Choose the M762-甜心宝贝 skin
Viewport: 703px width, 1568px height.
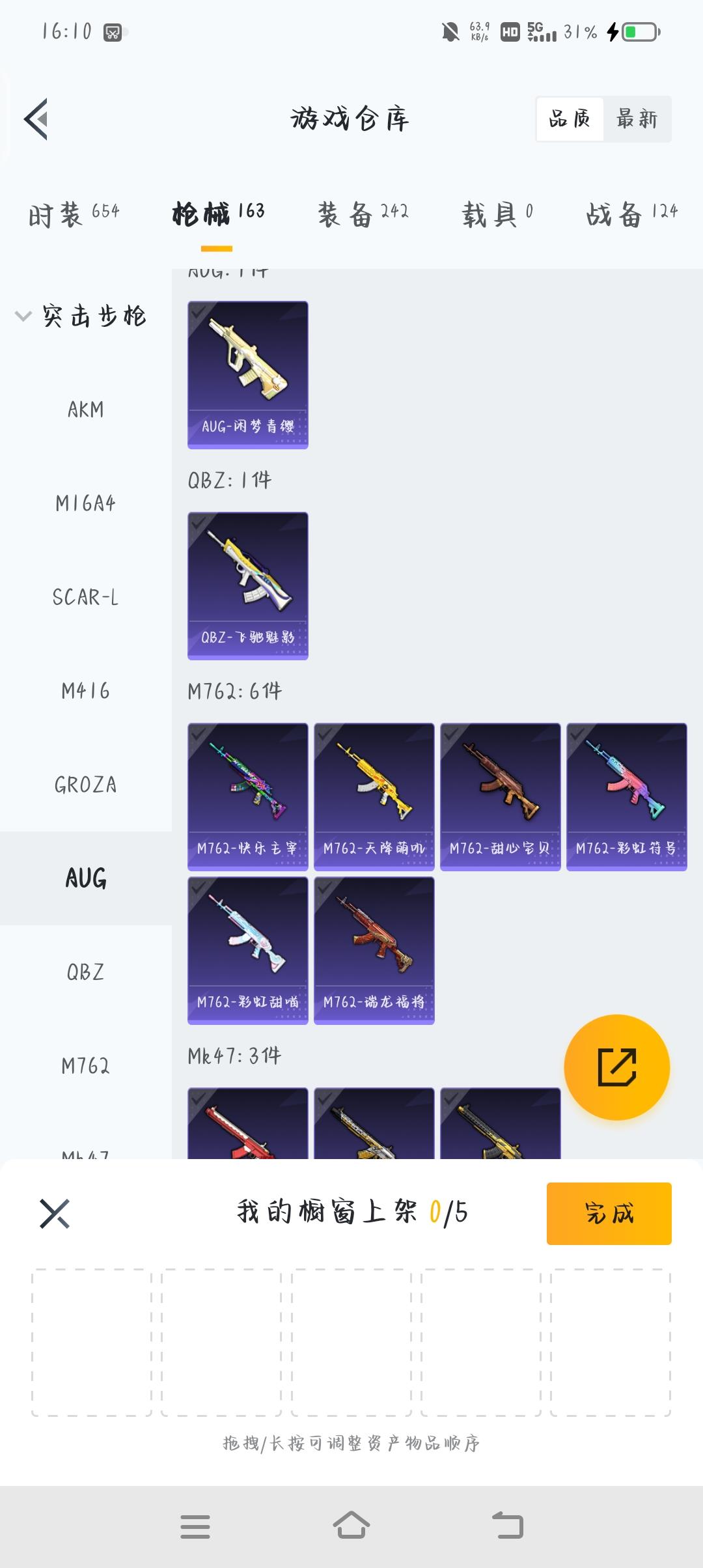click(501, 796)
